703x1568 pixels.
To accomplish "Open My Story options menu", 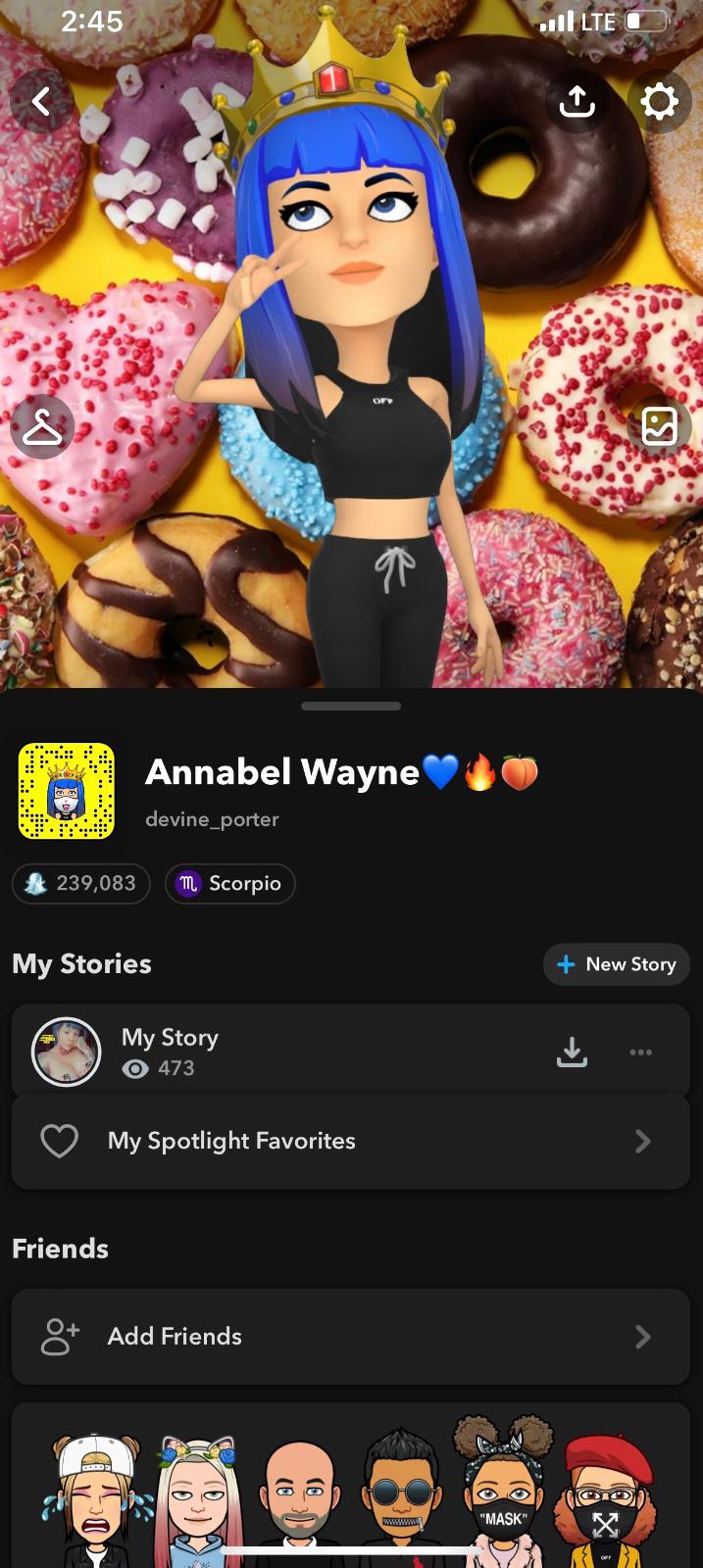I will (x=640, y=1052).
